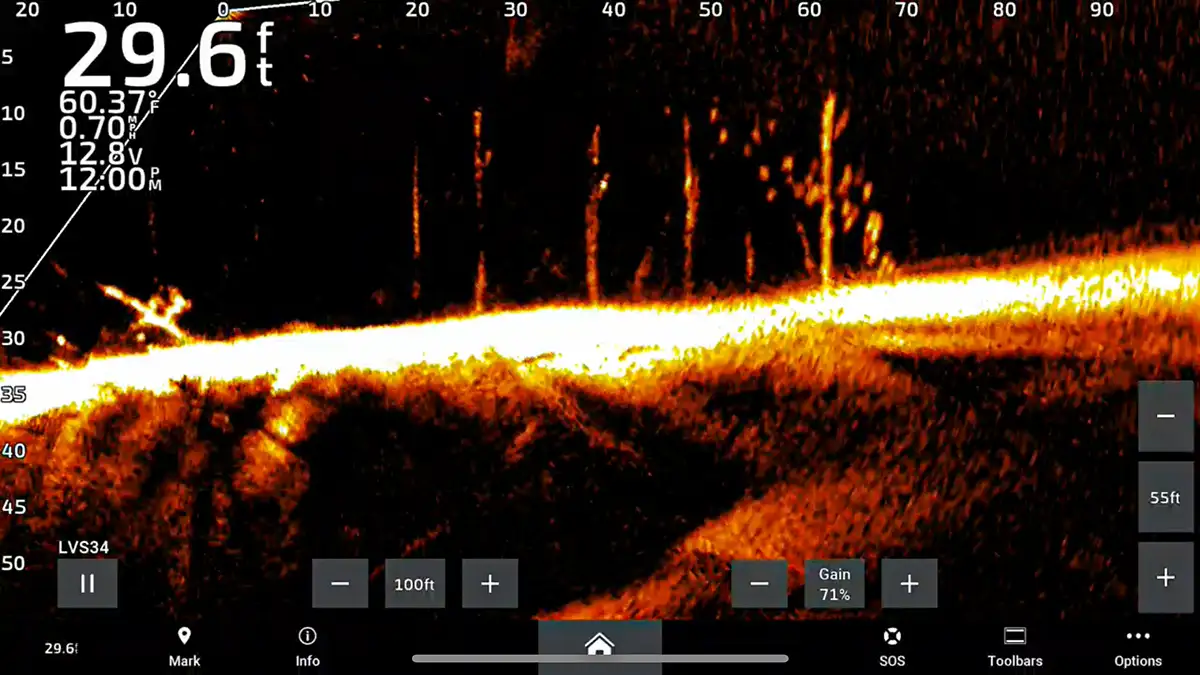Increase the 55ft depth range
The image size is (1200, 675).
tap(1165, 577)
